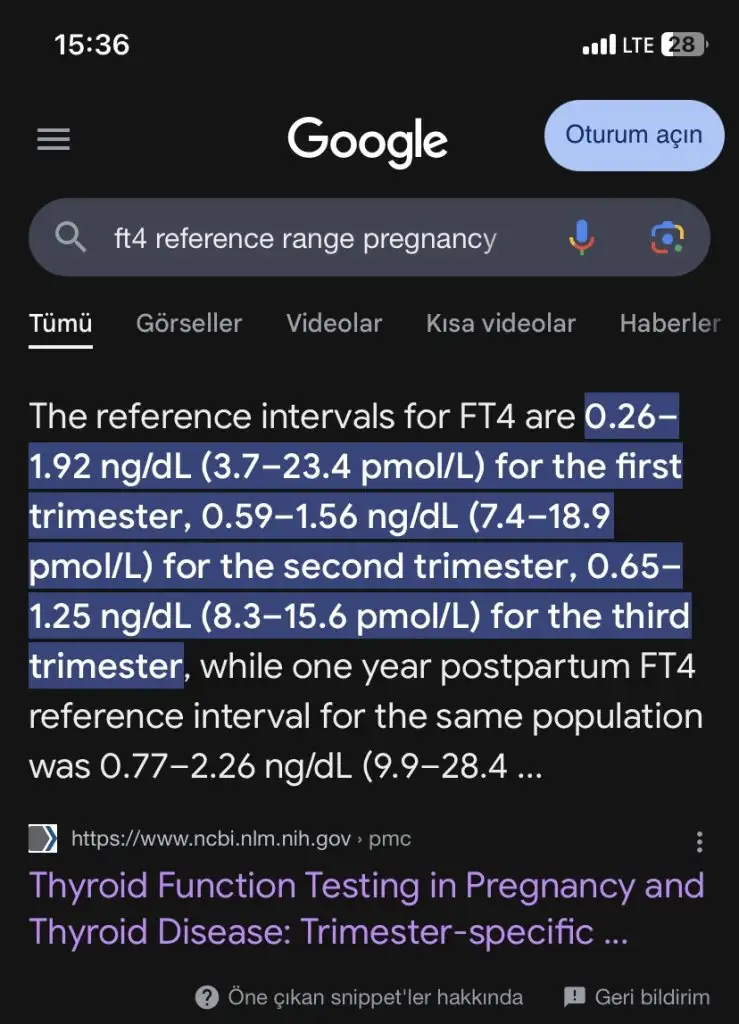Screen dimensions: 739x1024
Task: Send feedback via Geri bildirim
Action: (x=637, y=997)
